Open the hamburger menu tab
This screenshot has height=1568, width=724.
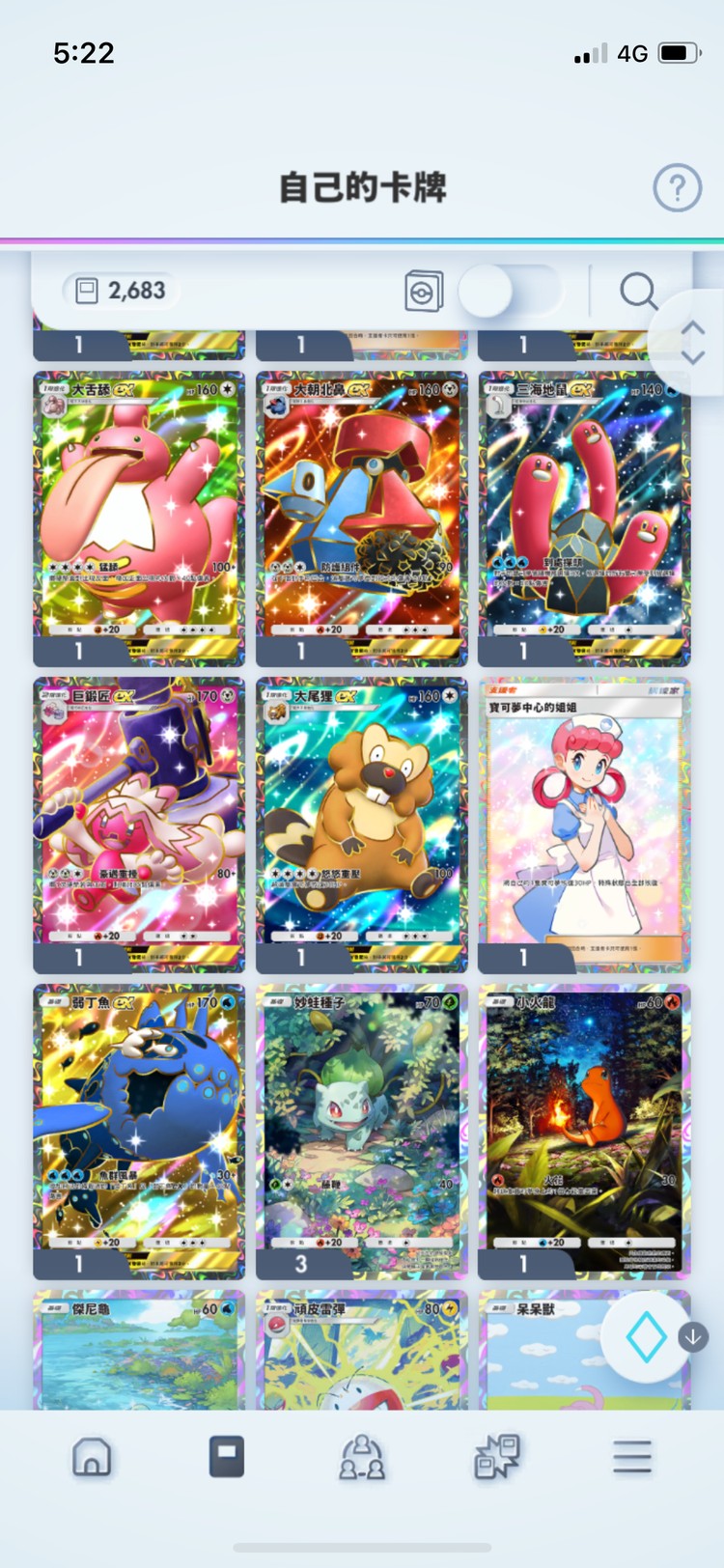tap(632, 1457)
